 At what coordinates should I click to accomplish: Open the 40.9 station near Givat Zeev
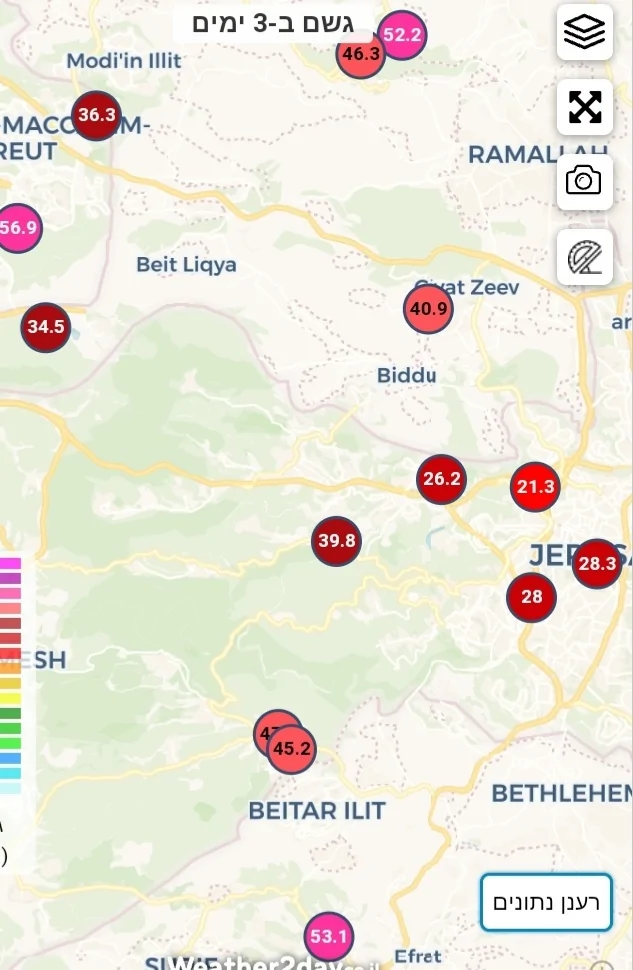(429, 309)
